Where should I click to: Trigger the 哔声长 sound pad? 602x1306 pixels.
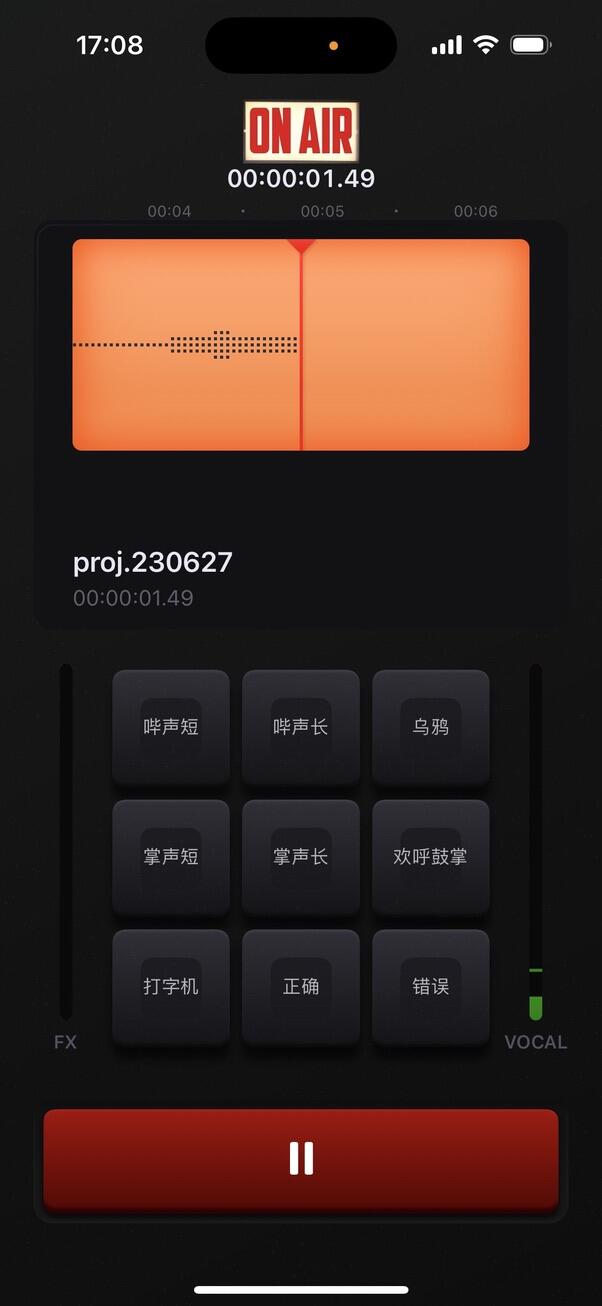pyautogui.click(x=301, y=727)
